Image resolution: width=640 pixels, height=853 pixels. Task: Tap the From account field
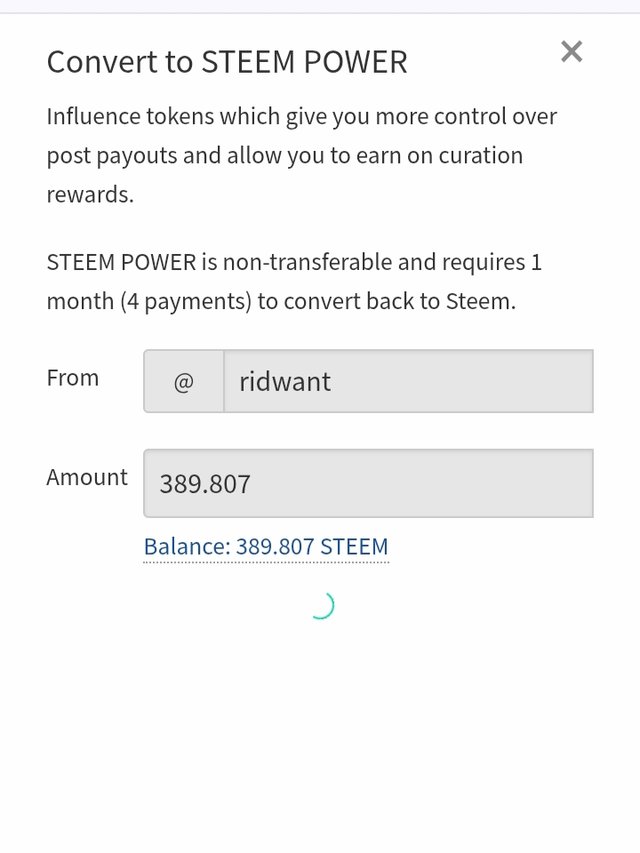tap(407, 381)
